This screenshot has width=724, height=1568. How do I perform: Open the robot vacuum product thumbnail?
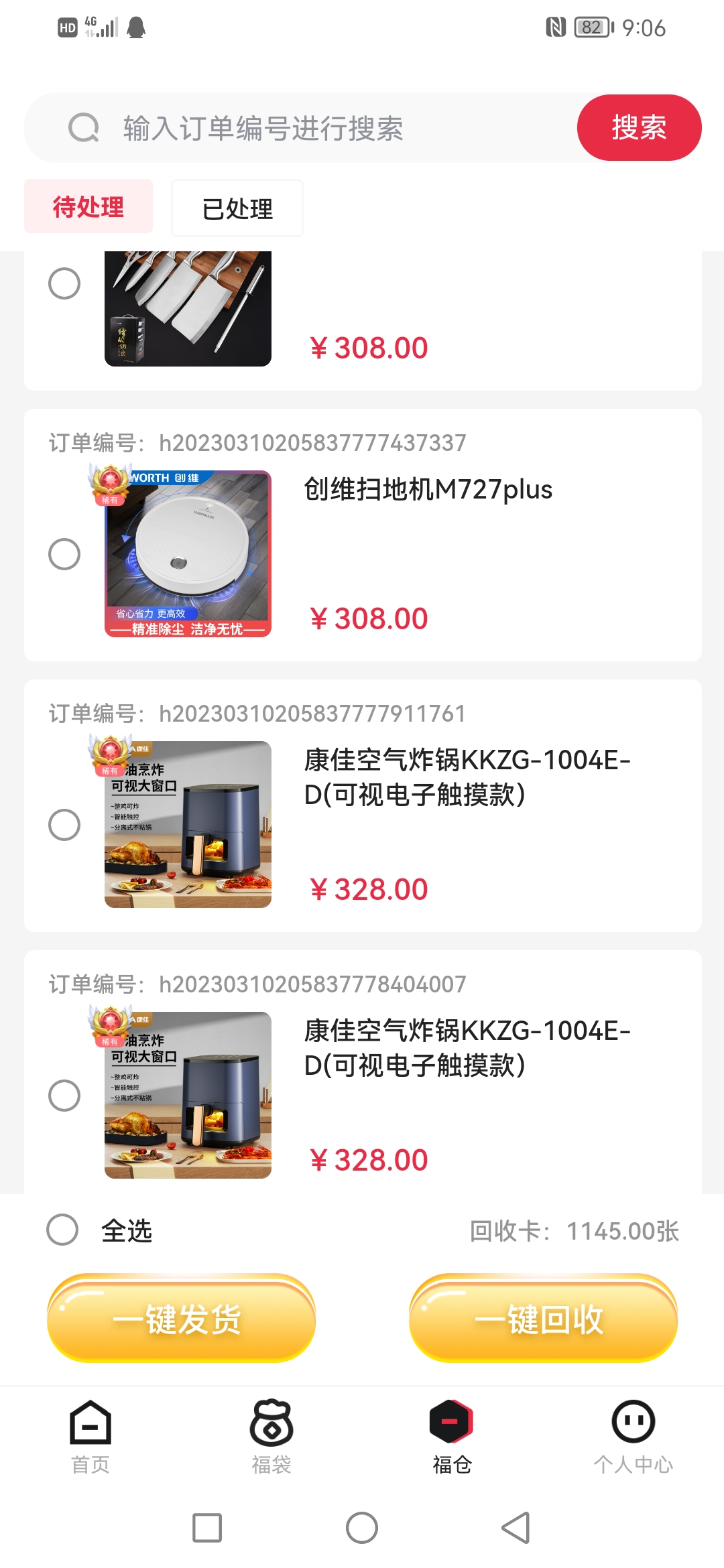[x=188, y=555]
